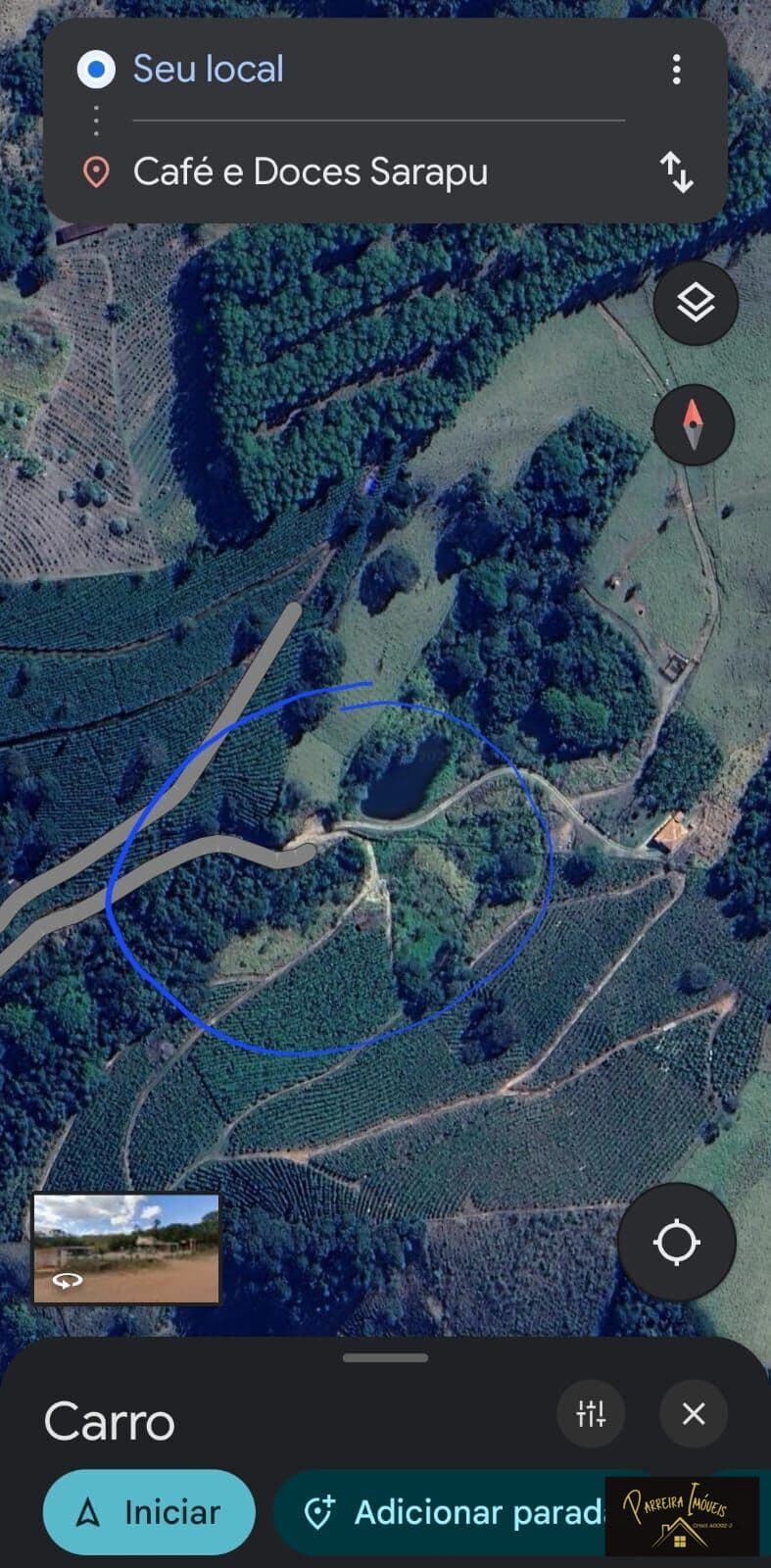This screenshot has width=771, height=1568.
Task: Reset map orientation with the compass
Action: 694,424
